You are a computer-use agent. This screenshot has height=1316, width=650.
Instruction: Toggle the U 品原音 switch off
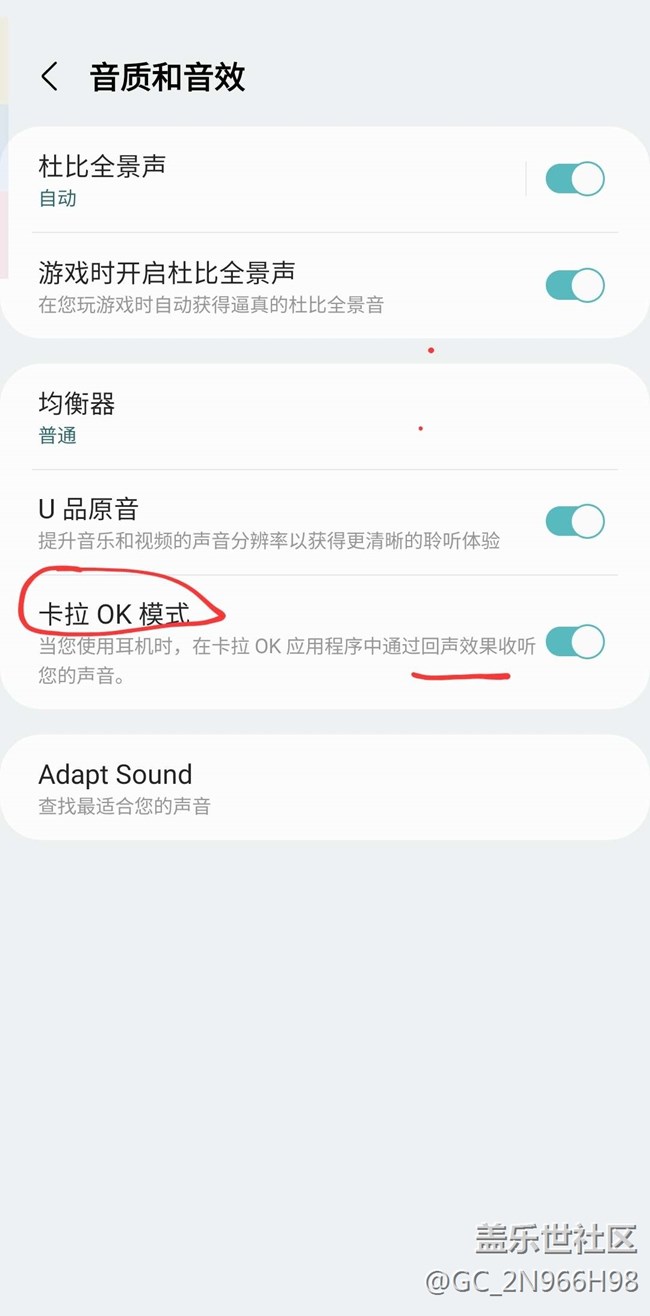575,521
